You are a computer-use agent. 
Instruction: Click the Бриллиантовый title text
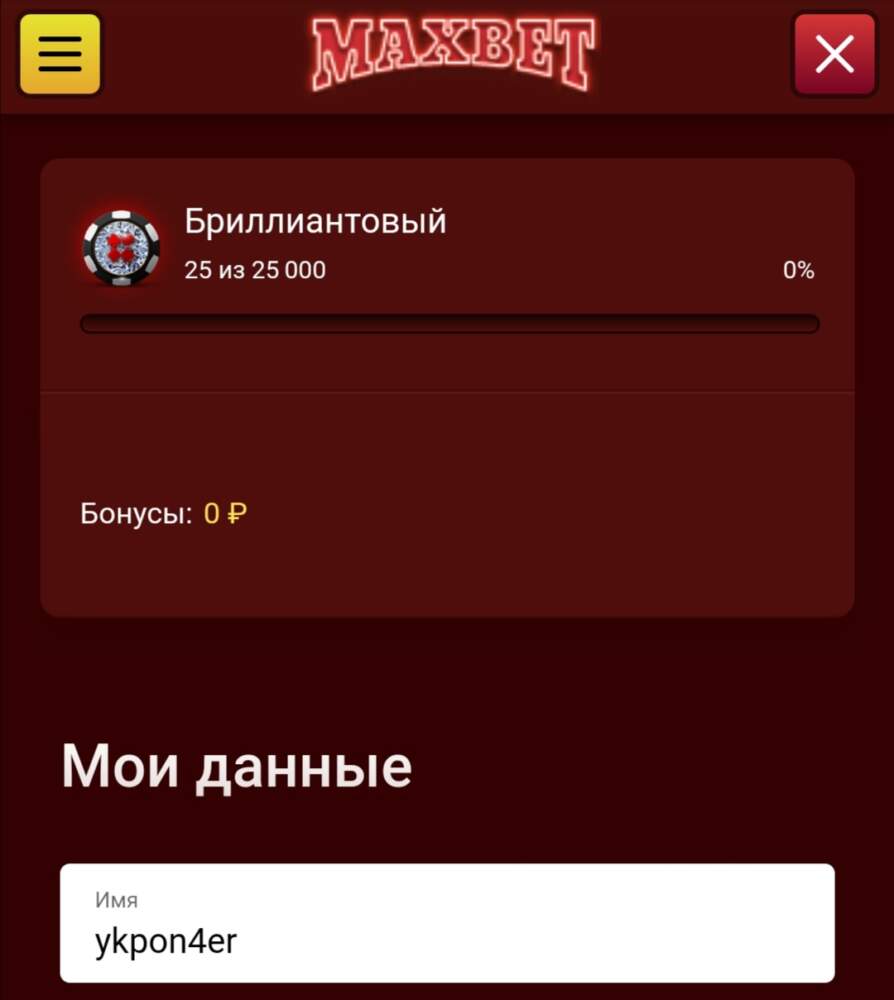pos(313,221)
